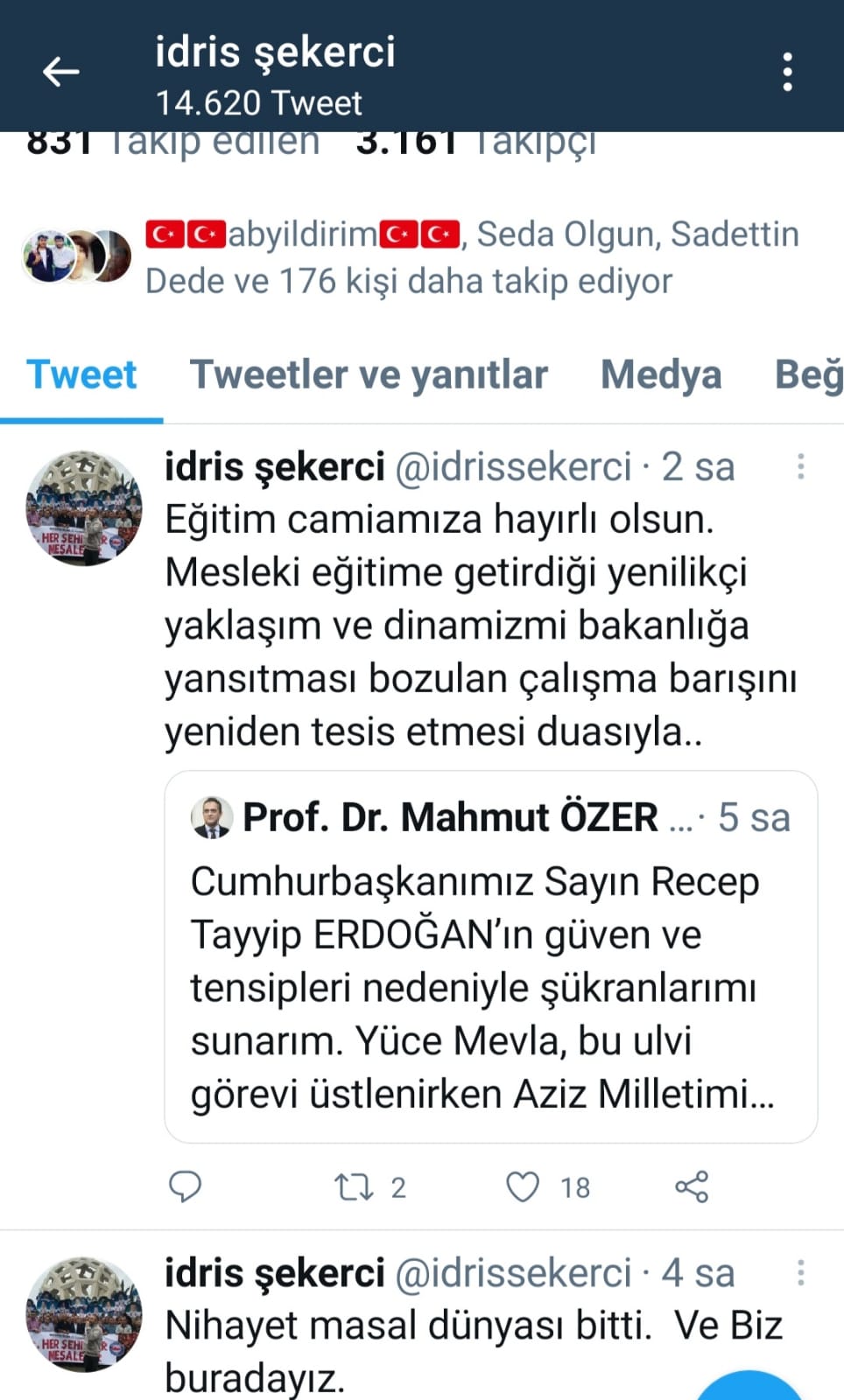Switch to the Tweetler ve yanıtlar tab
844x1400 pixels.
point(369,374)
